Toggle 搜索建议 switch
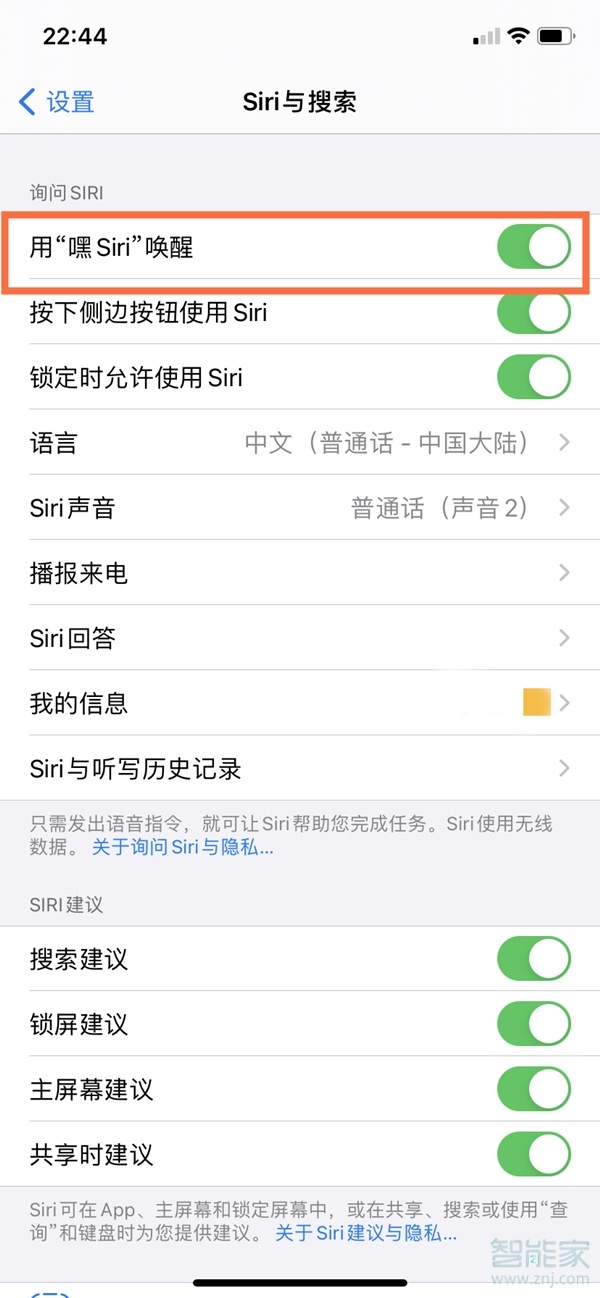This screenshot has width=600, height=1298. click(x=533, y=960)
